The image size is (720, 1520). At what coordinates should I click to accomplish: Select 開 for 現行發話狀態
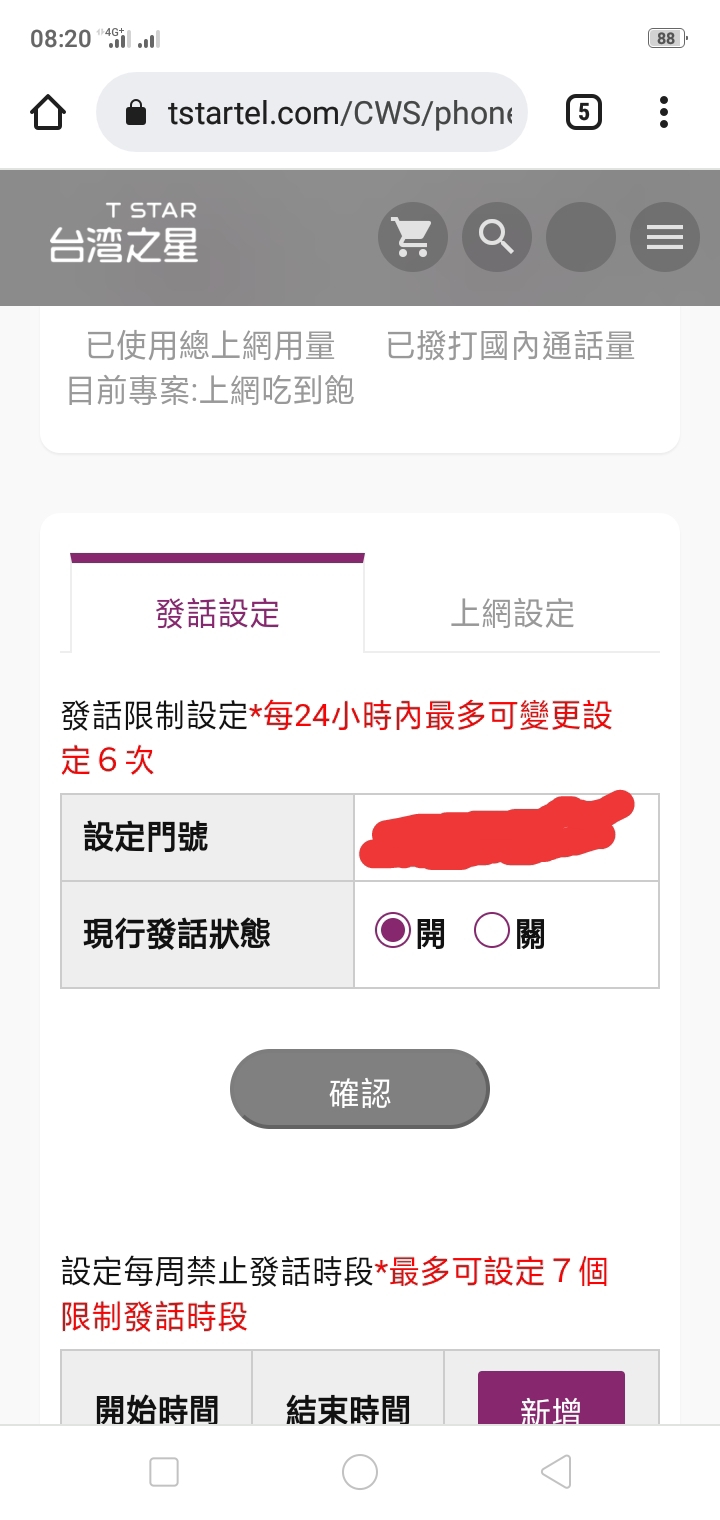[393, 932]
